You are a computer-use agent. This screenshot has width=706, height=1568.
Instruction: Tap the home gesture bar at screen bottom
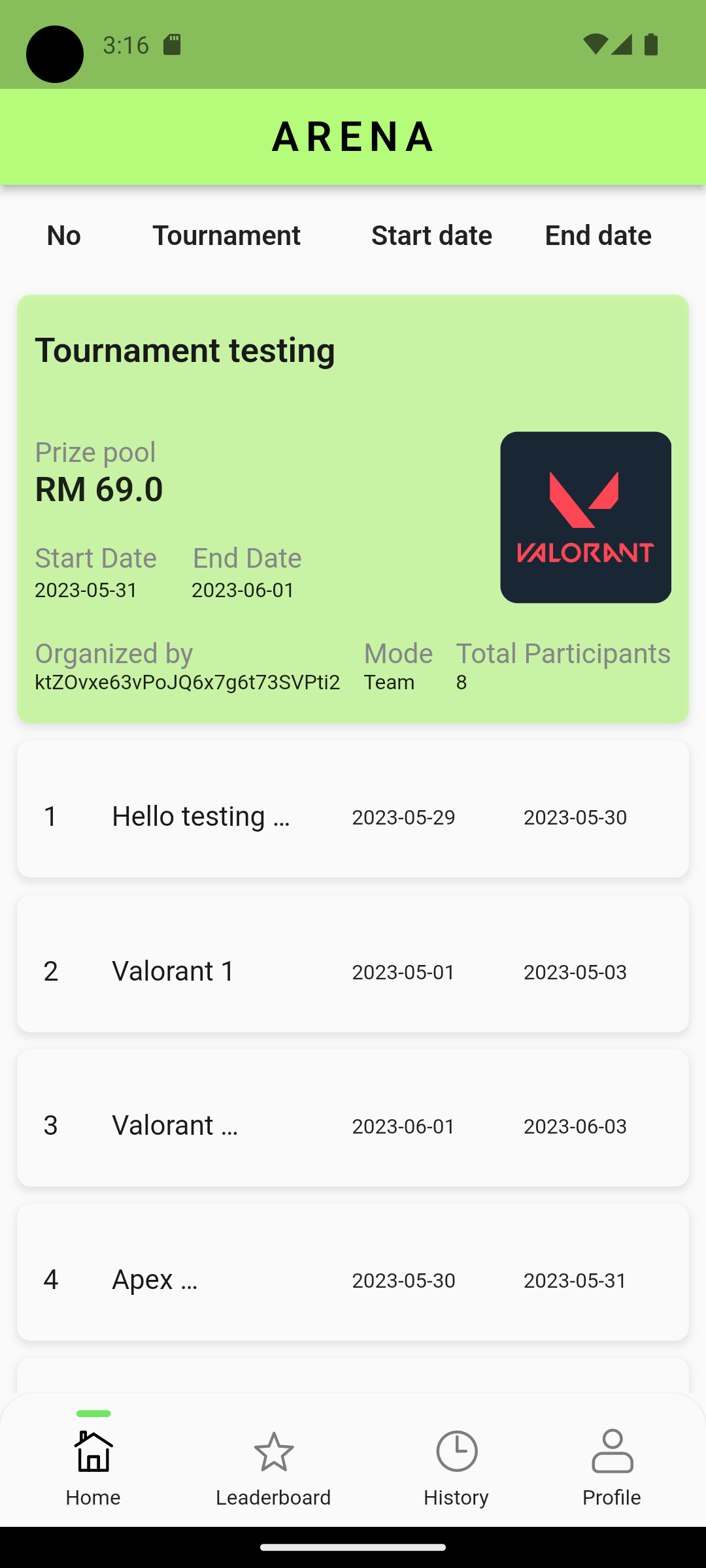[x=353, y=1546]
